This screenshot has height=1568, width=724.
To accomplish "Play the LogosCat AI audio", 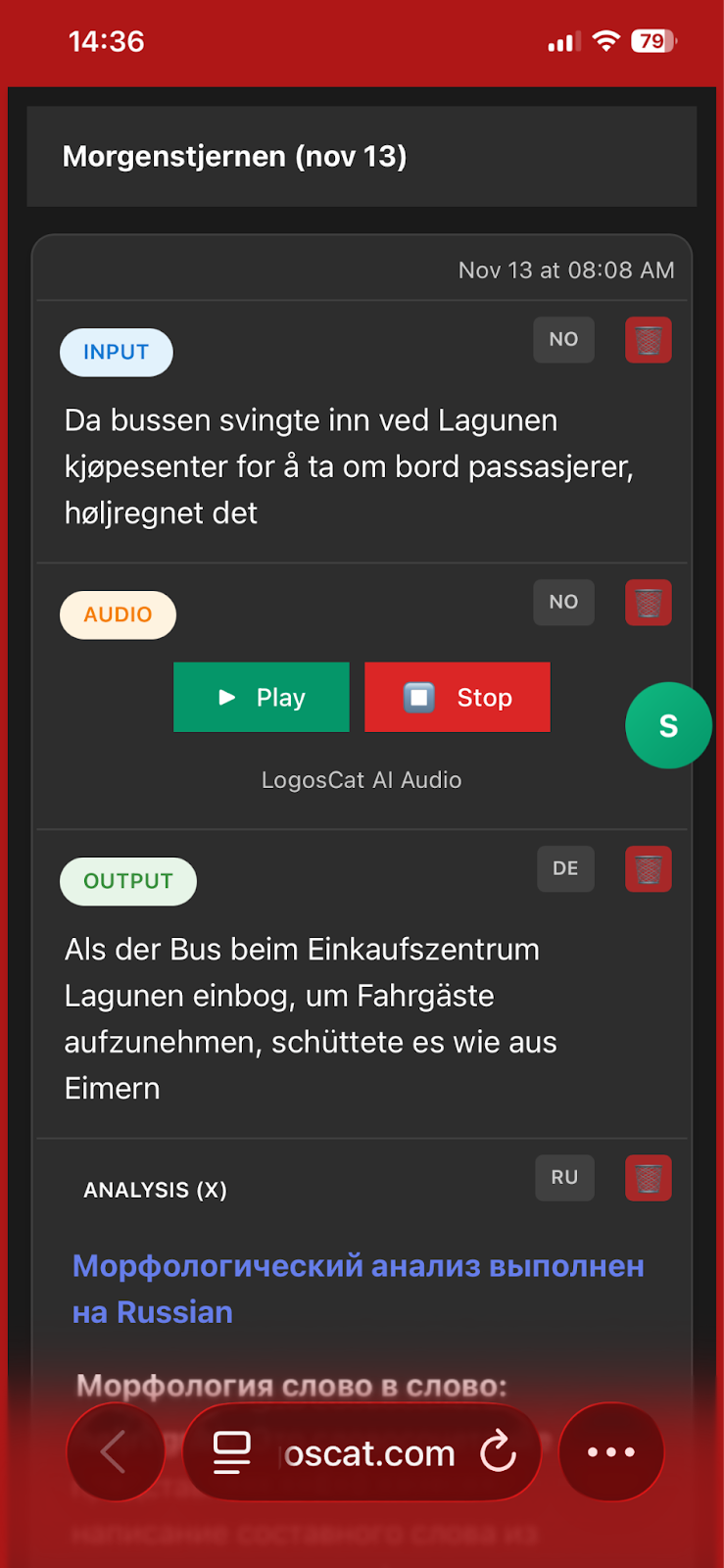I will (262, 697).
